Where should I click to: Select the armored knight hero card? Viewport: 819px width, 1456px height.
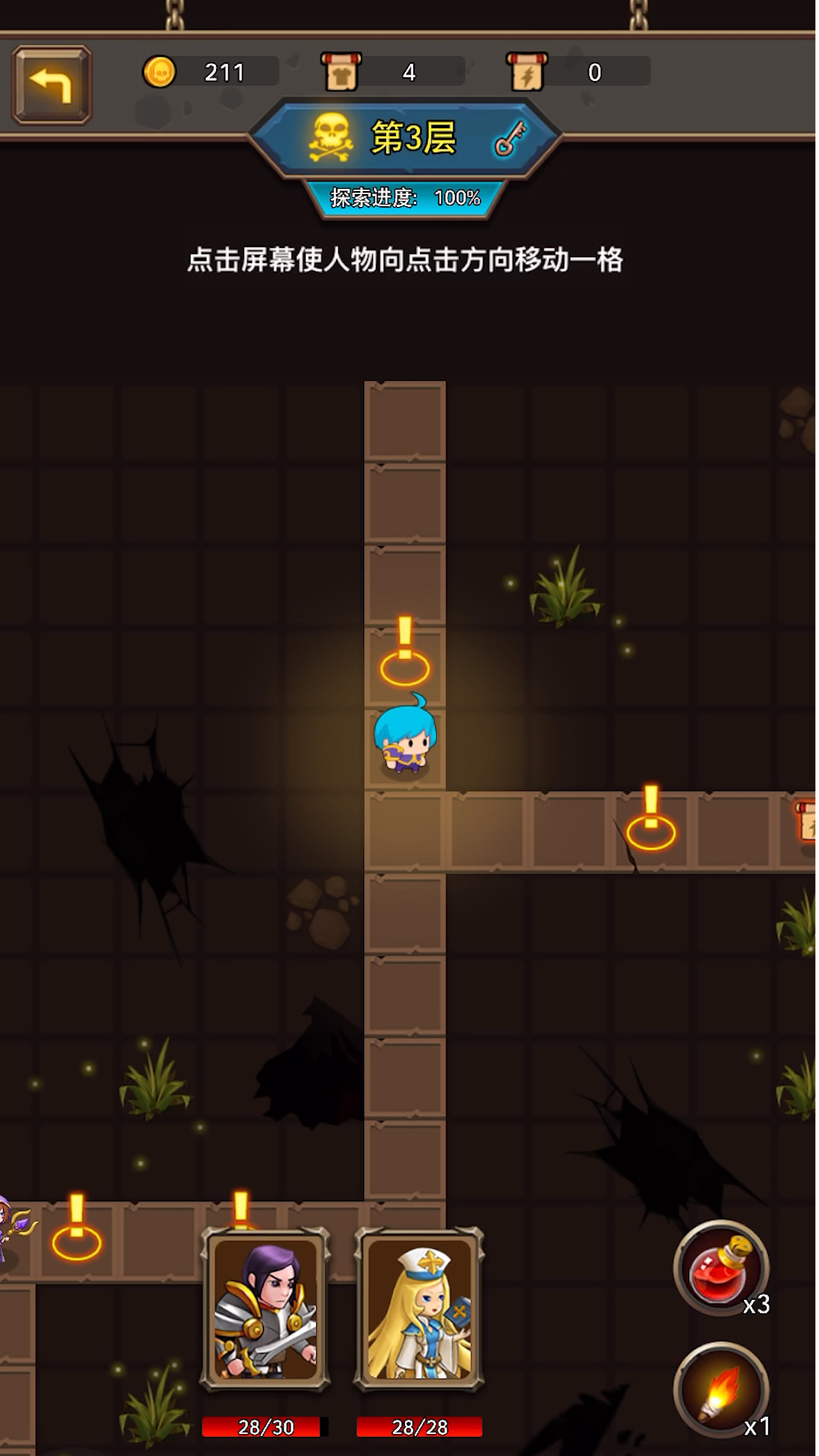coord(265,1309)
